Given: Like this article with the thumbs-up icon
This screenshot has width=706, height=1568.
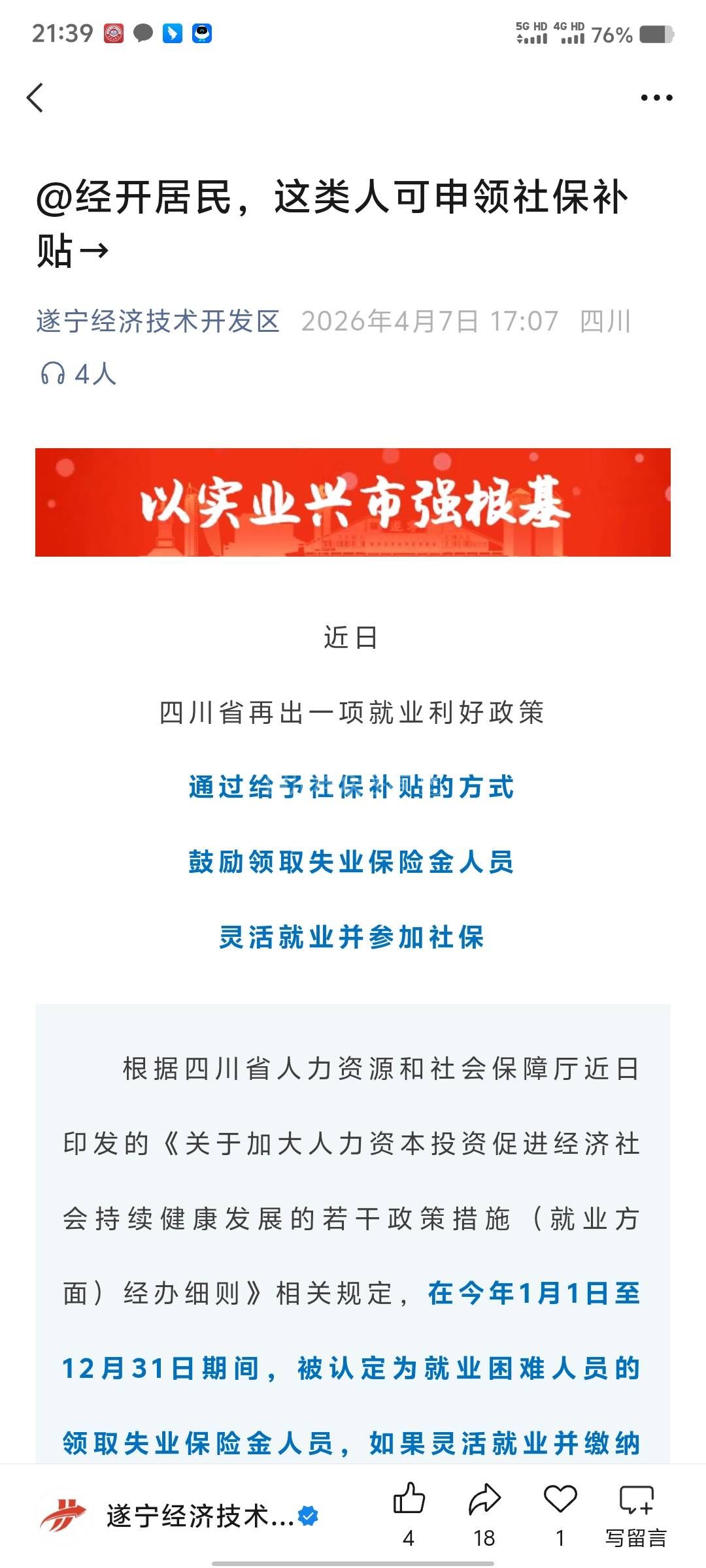Looking at the screenshot, I should click(x=409, y=1500).
